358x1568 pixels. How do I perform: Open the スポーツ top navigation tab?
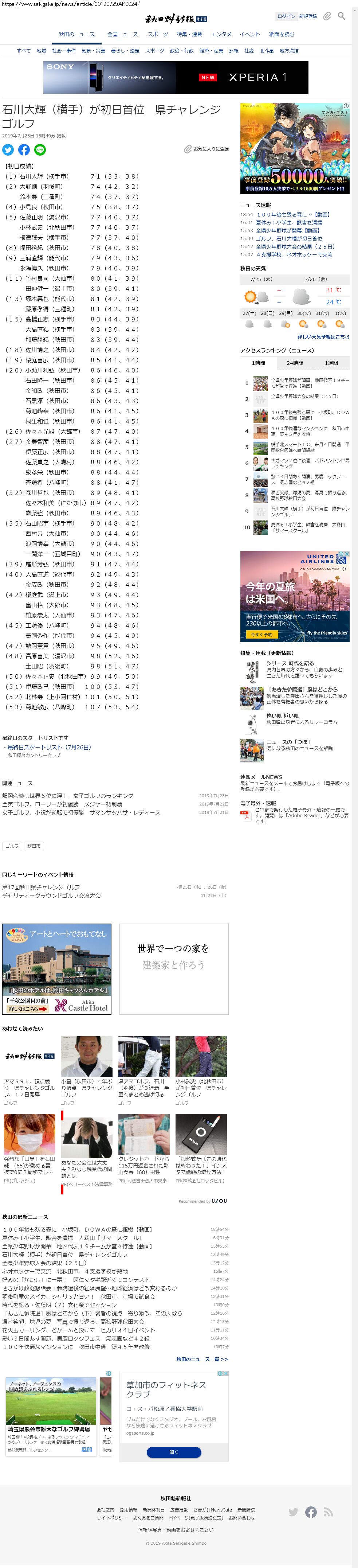point(157,34)
